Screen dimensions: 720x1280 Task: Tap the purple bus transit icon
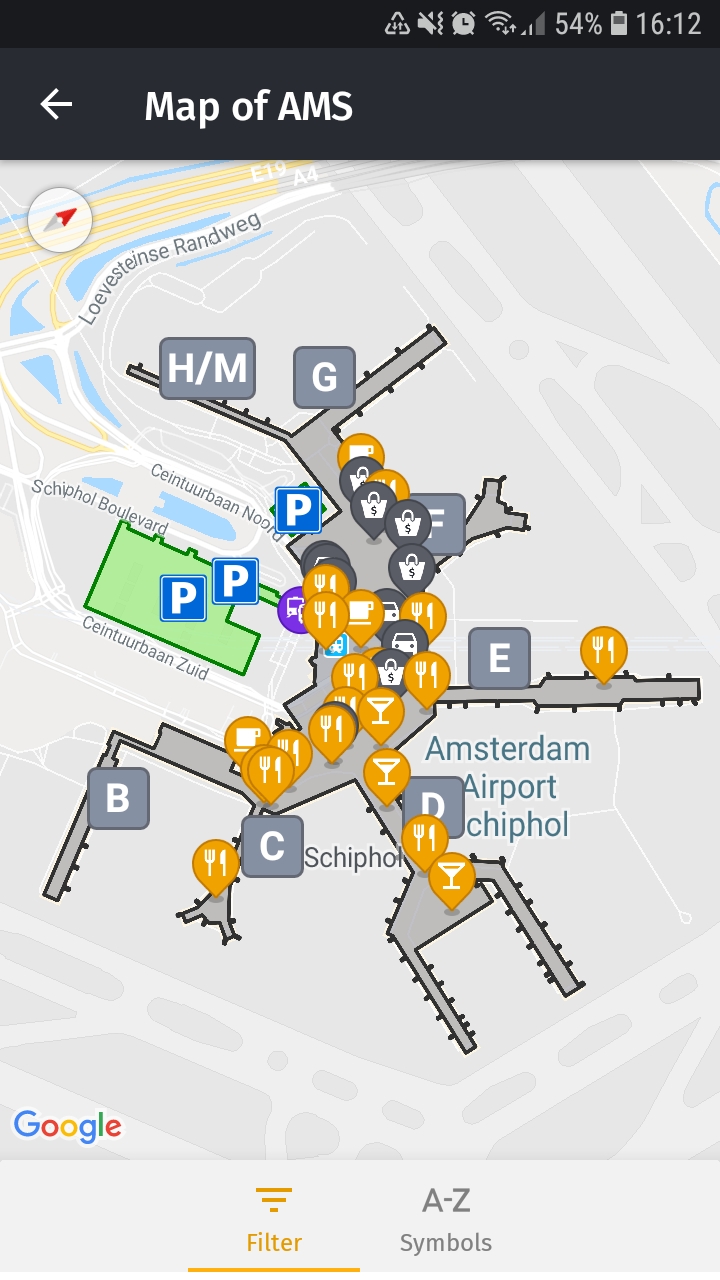pyautogui.click(x=293, y=610)
